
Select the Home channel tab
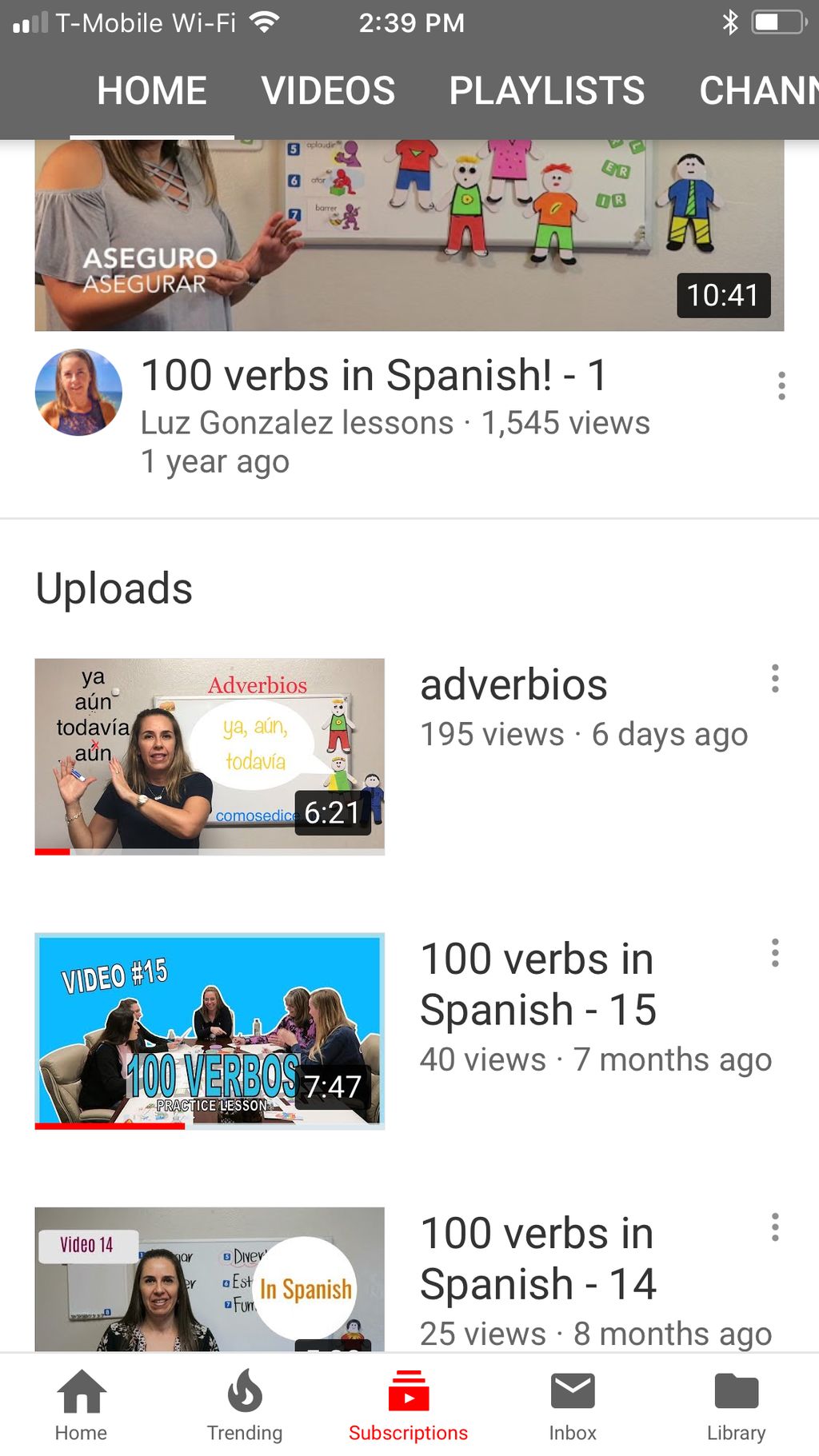pos(152,90)
